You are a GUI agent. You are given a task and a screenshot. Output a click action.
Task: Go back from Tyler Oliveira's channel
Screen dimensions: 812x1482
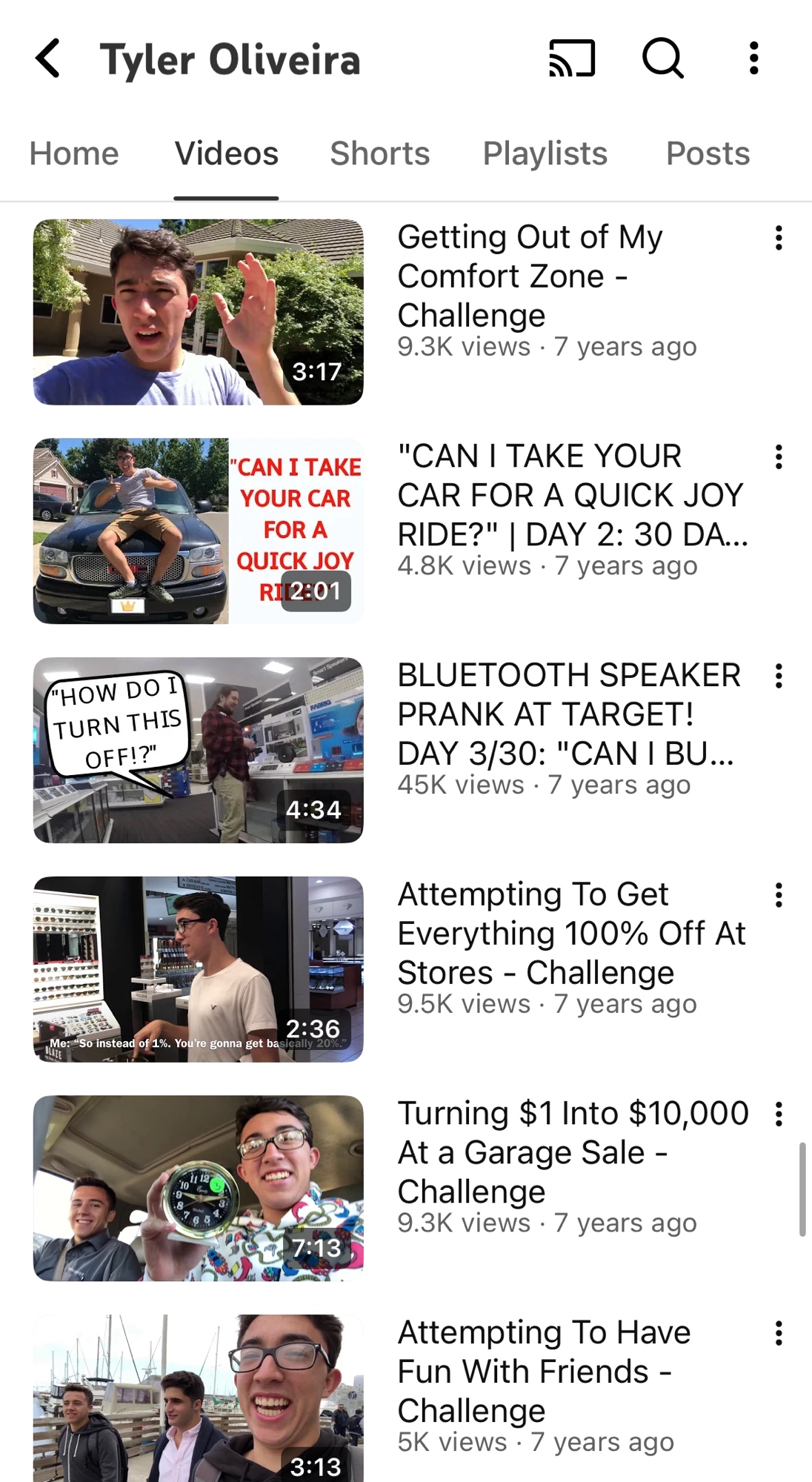click(48, 59)
